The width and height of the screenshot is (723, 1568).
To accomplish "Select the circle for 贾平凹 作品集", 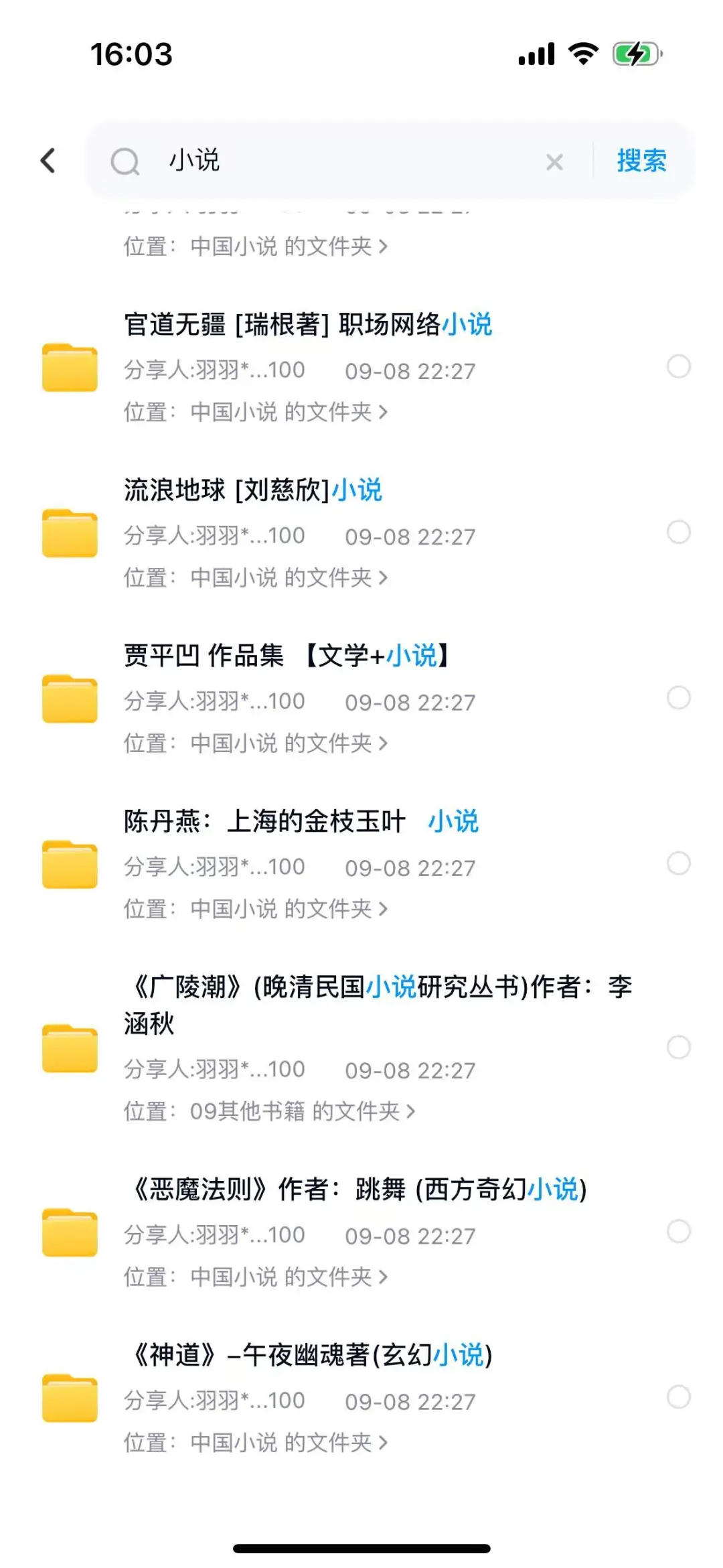I will 679,698.
